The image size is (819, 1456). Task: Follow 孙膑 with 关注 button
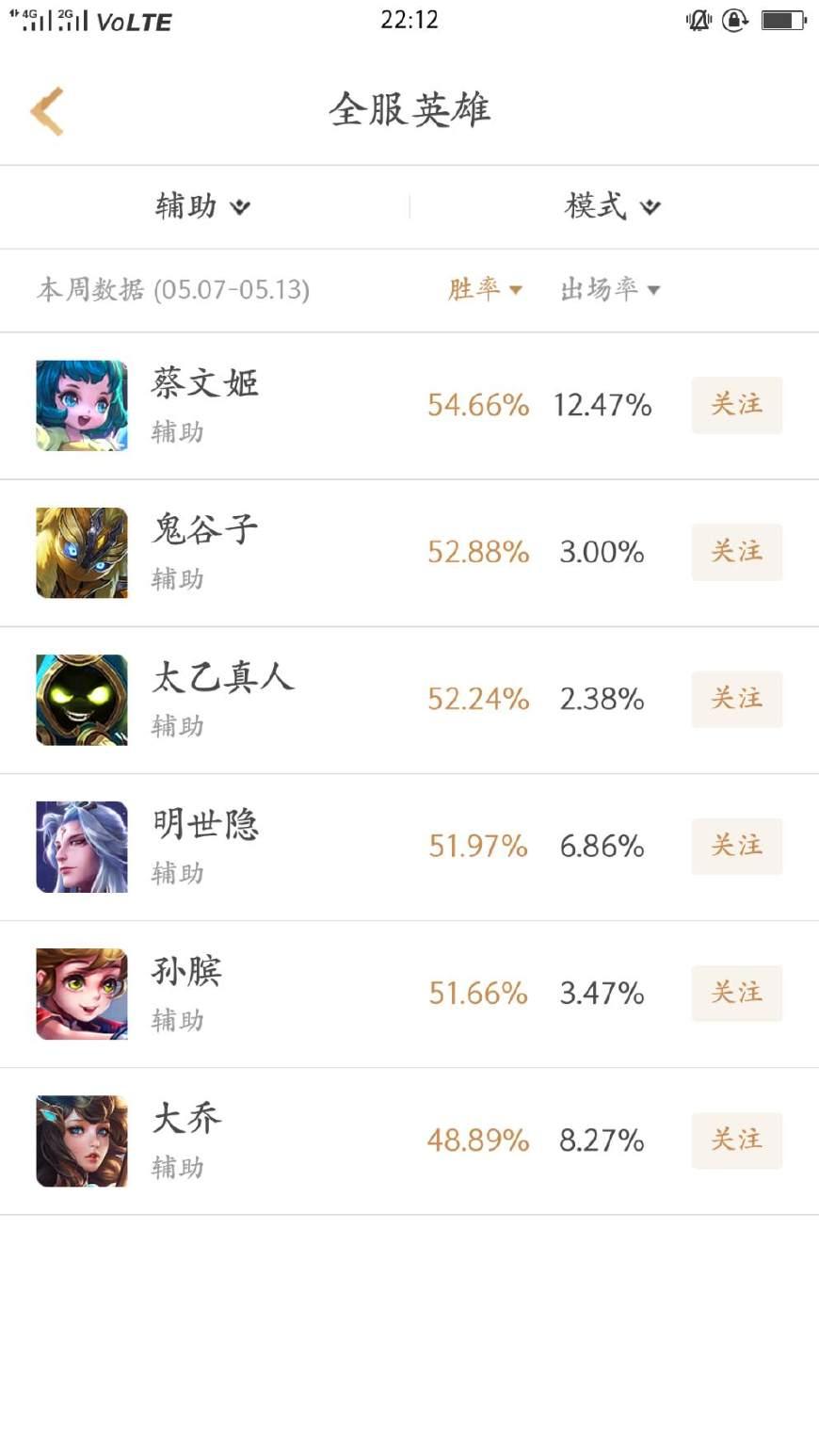(x=736, y=993)
